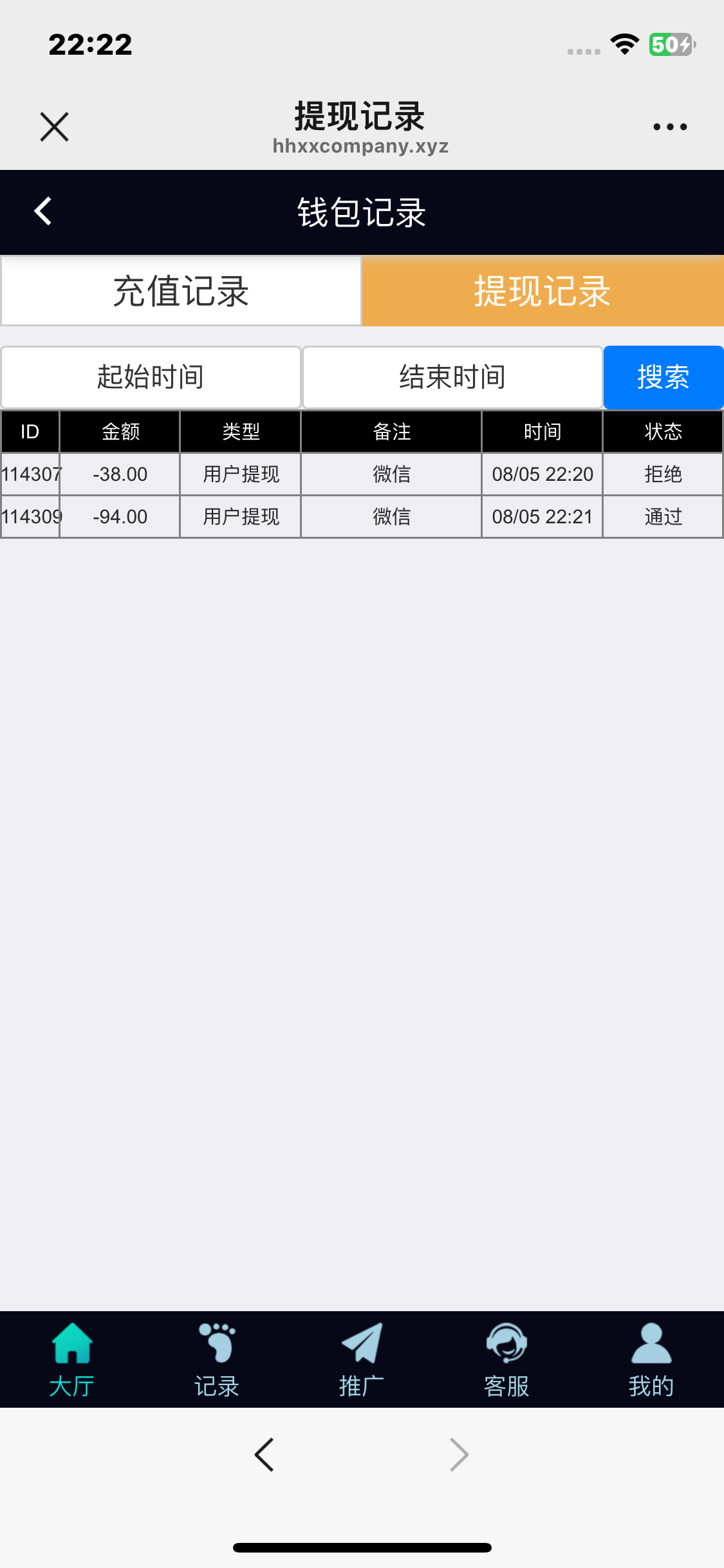Navigate back with the browser back arrow
The width and height of the screenshot is (724, 1568).
pos(265,1455)
